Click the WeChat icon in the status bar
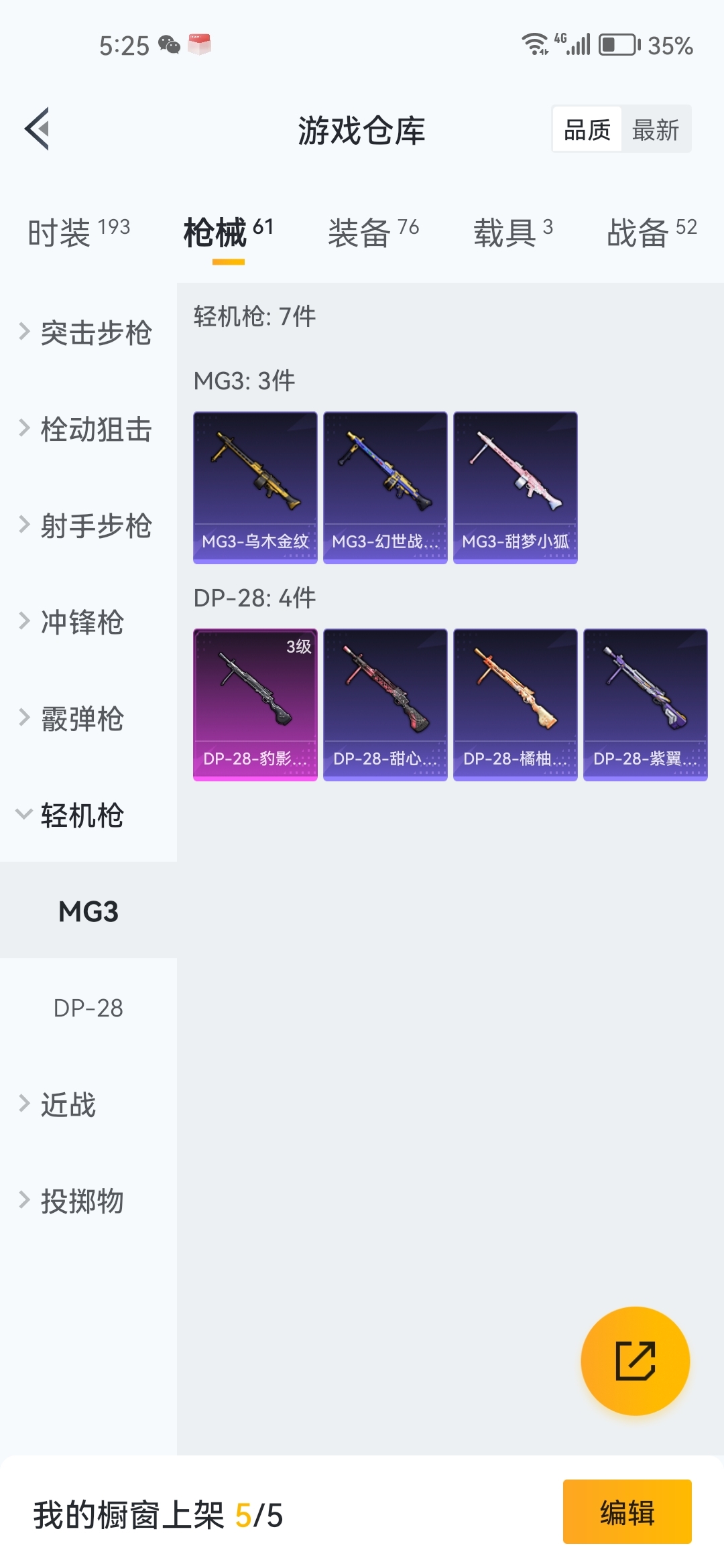This screenshot has width=724, height=1568. pyautogui.click(x=169, y=46)
